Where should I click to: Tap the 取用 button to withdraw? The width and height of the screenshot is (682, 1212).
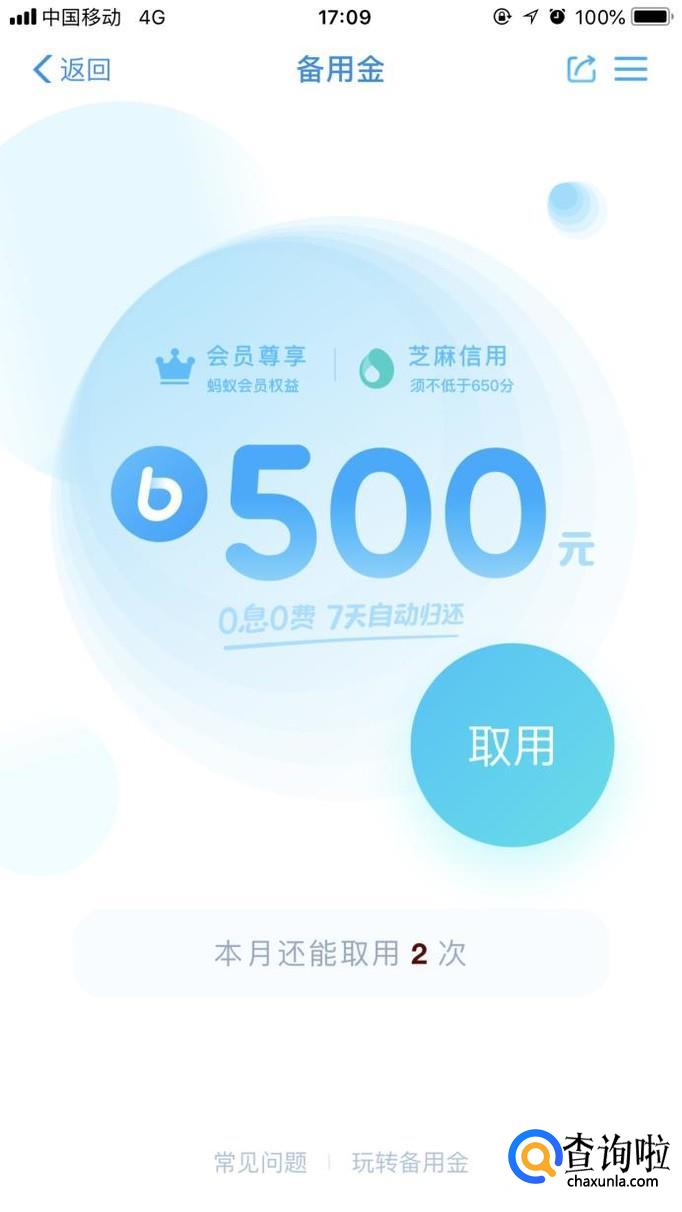pyautogui.click(x=512, y=746)
